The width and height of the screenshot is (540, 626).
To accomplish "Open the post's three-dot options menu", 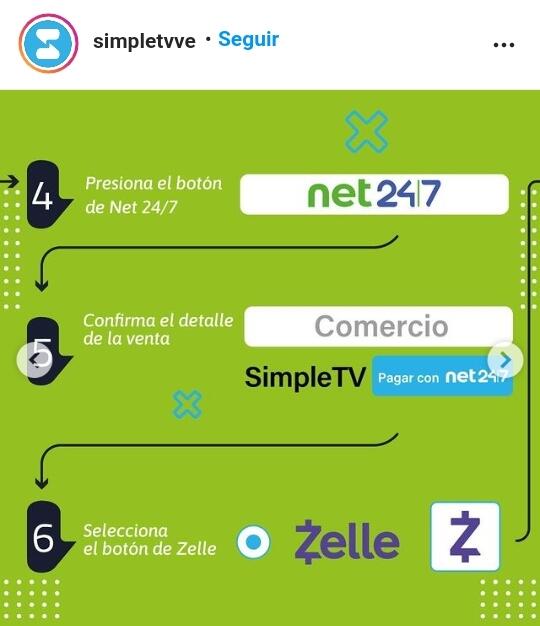I will [x=504, y=45].
